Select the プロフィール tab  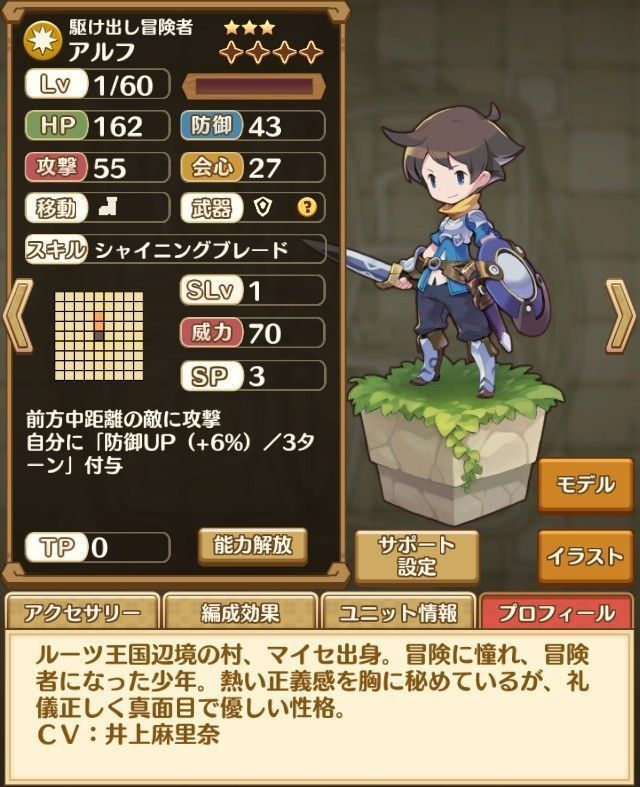(x=556, y=612)
